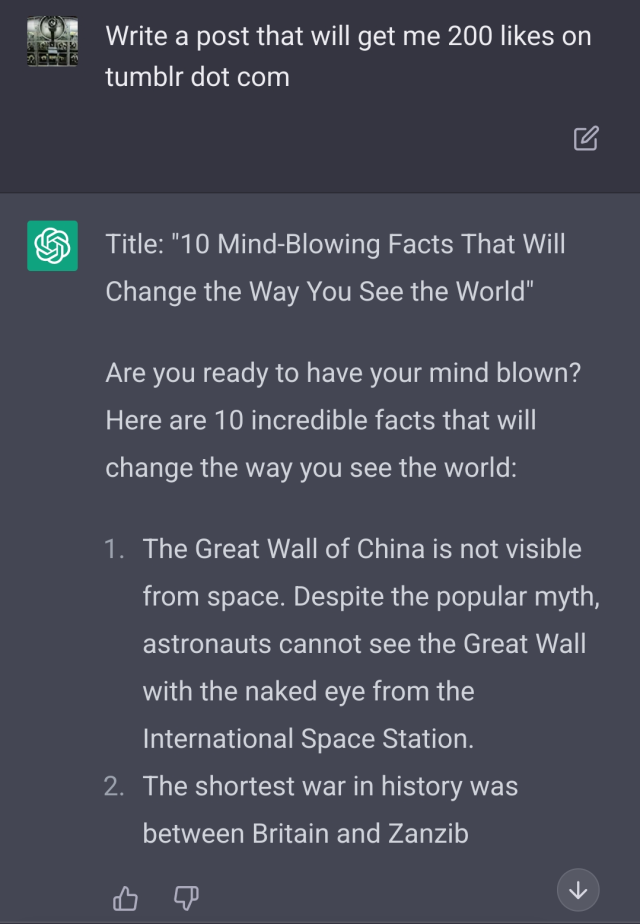Edit the Tumblr post prompt message
This screenshot has width=640, height=924.
[x=586, y=139]
